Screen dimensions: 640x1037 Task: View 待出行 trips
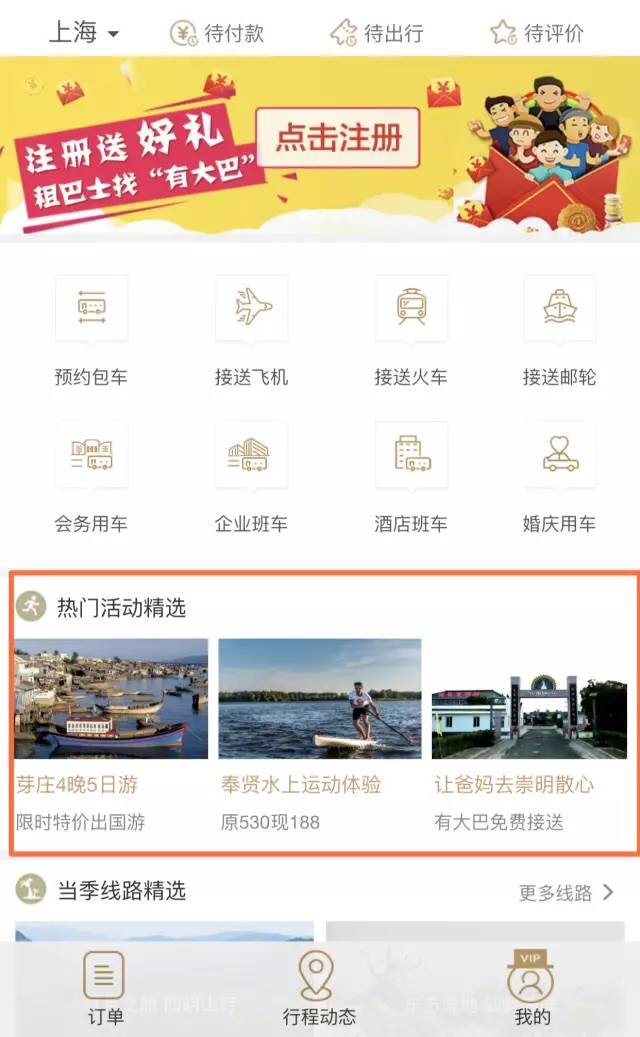click(x=377, y=33)
